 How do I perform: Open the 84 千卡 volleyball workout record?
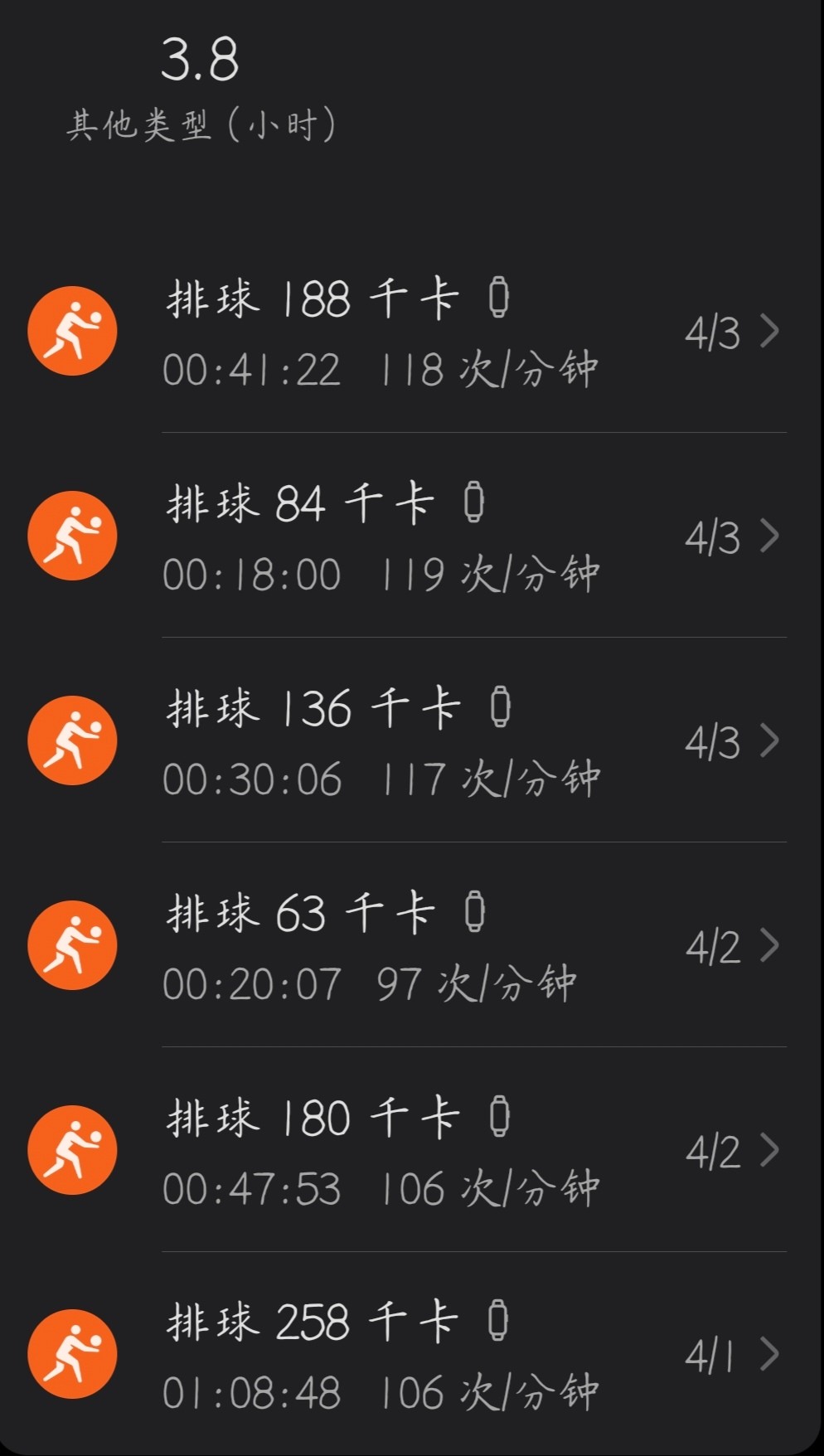[x=412, y=536]
